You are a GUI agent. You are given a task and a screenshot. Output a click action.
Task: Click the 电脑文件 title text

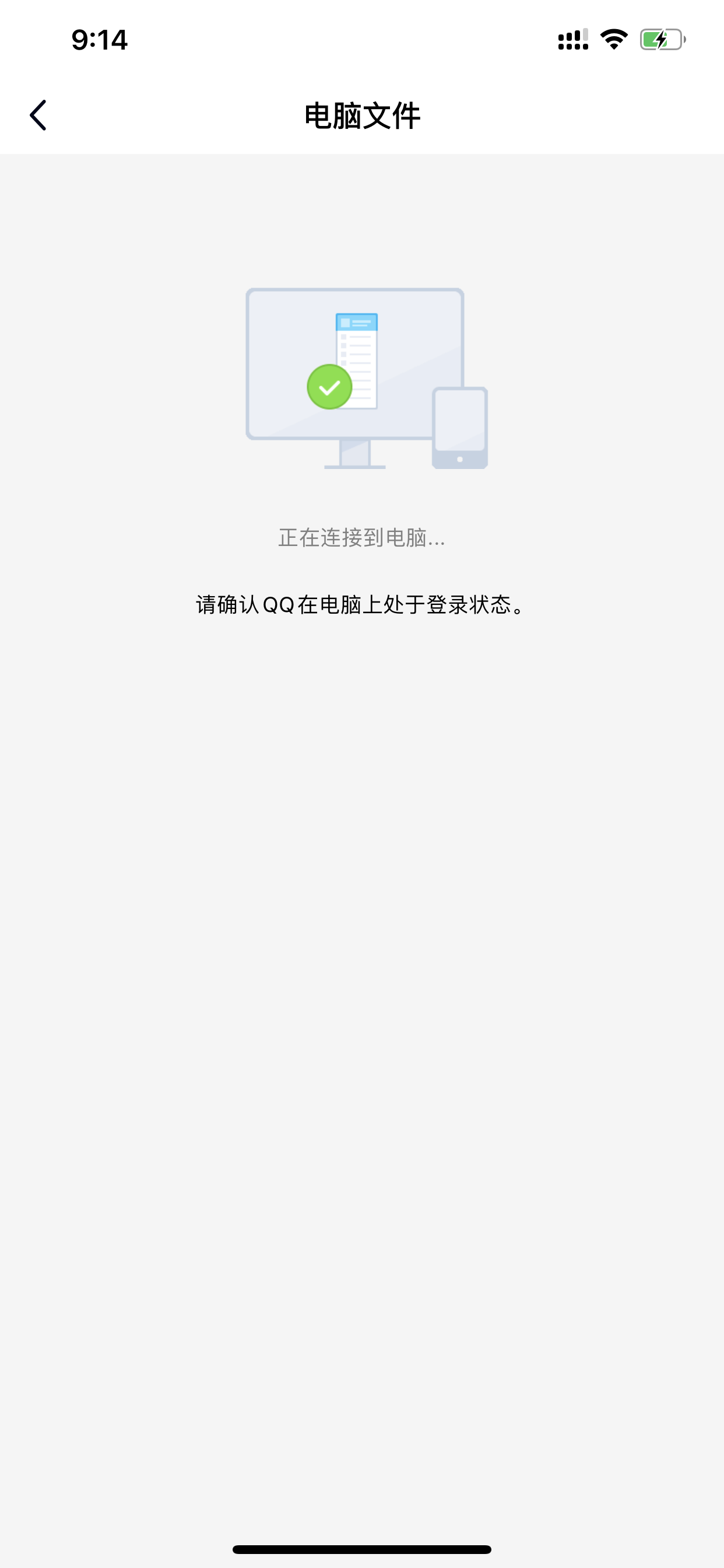(x=362, y=114)
